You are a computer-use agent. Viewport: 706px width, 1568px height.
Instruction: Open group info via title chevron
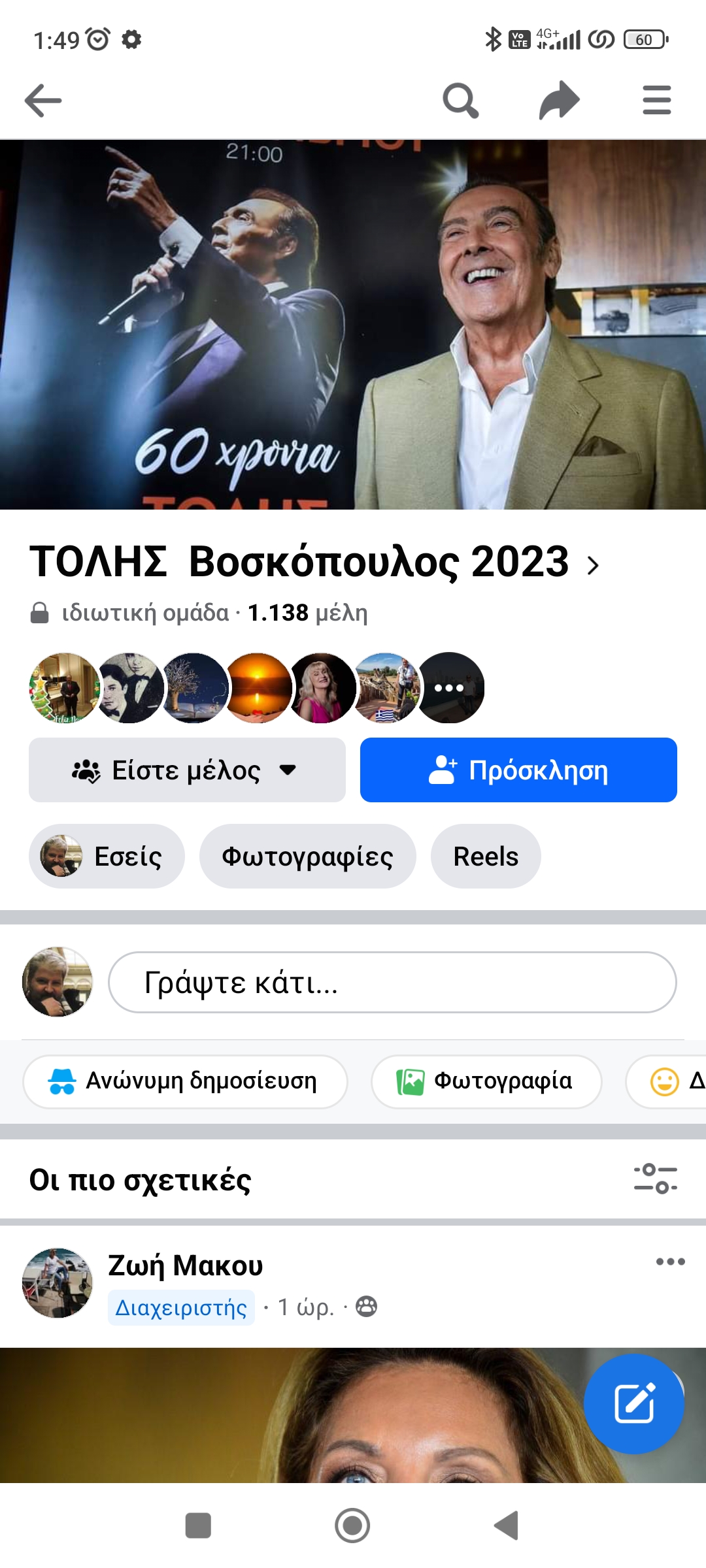pyautogui.click(x=593, y=565)
